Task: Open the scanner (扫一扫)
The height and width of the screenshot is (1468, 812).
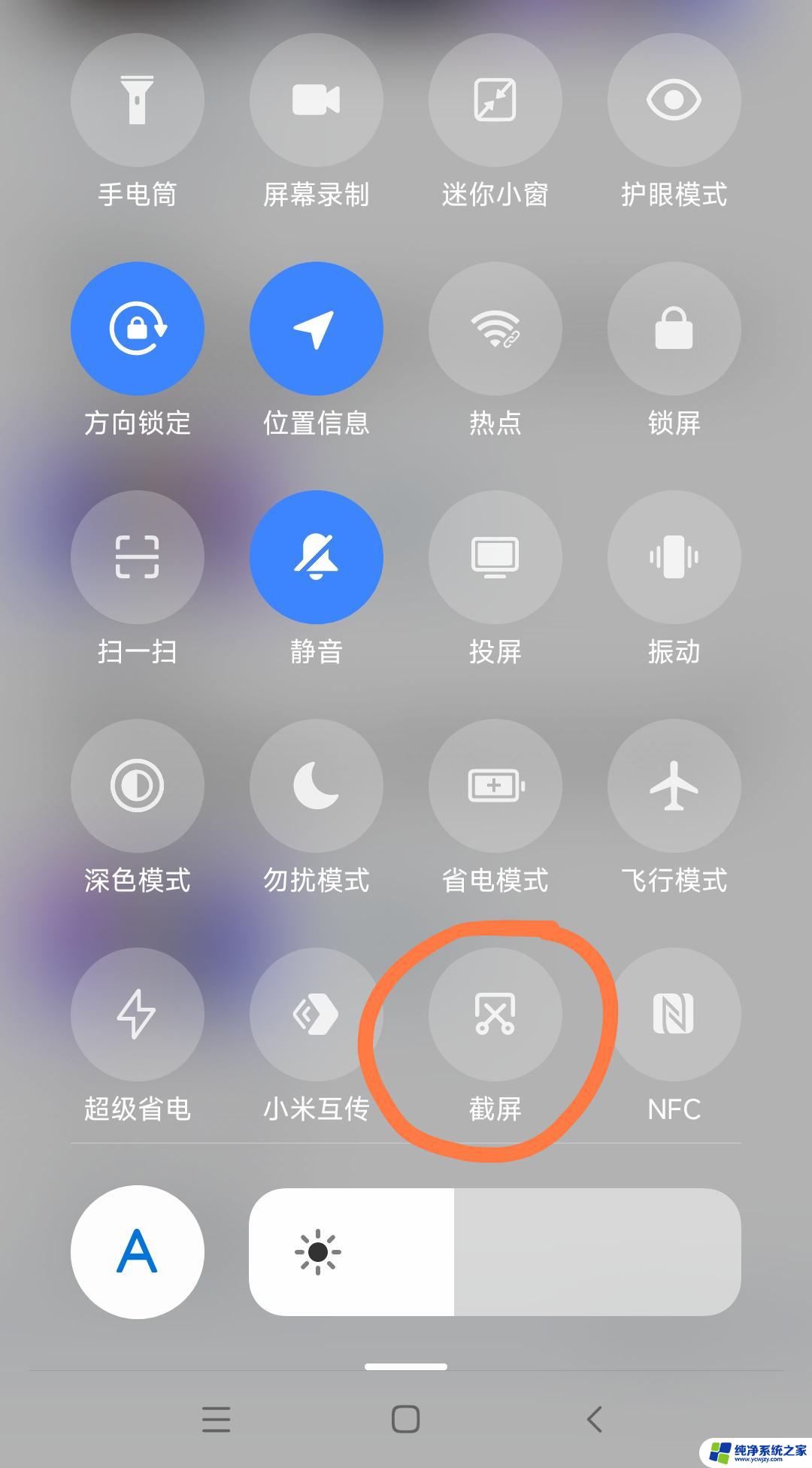Action: pyautogui.click(x=138, y=557)
